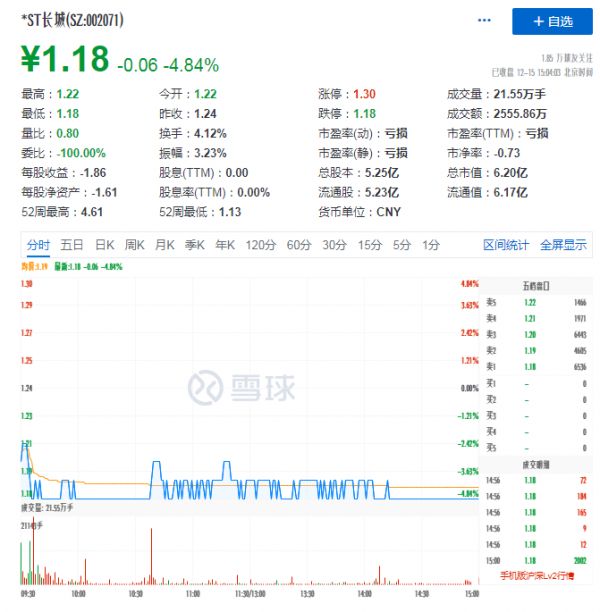This screenshot has width=600, height=612.
Task: Select the 日K chart tab
Action: pyautogui.click(x=105, y=245)
